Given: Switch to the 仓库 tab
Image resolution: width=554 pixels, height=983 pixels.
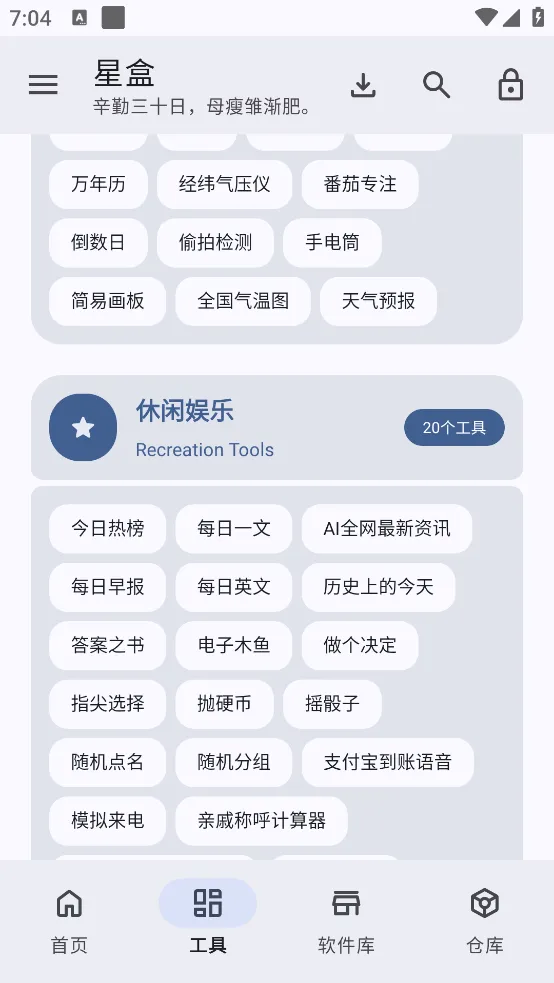Looking at the screenshot, I should coord(484,922).
